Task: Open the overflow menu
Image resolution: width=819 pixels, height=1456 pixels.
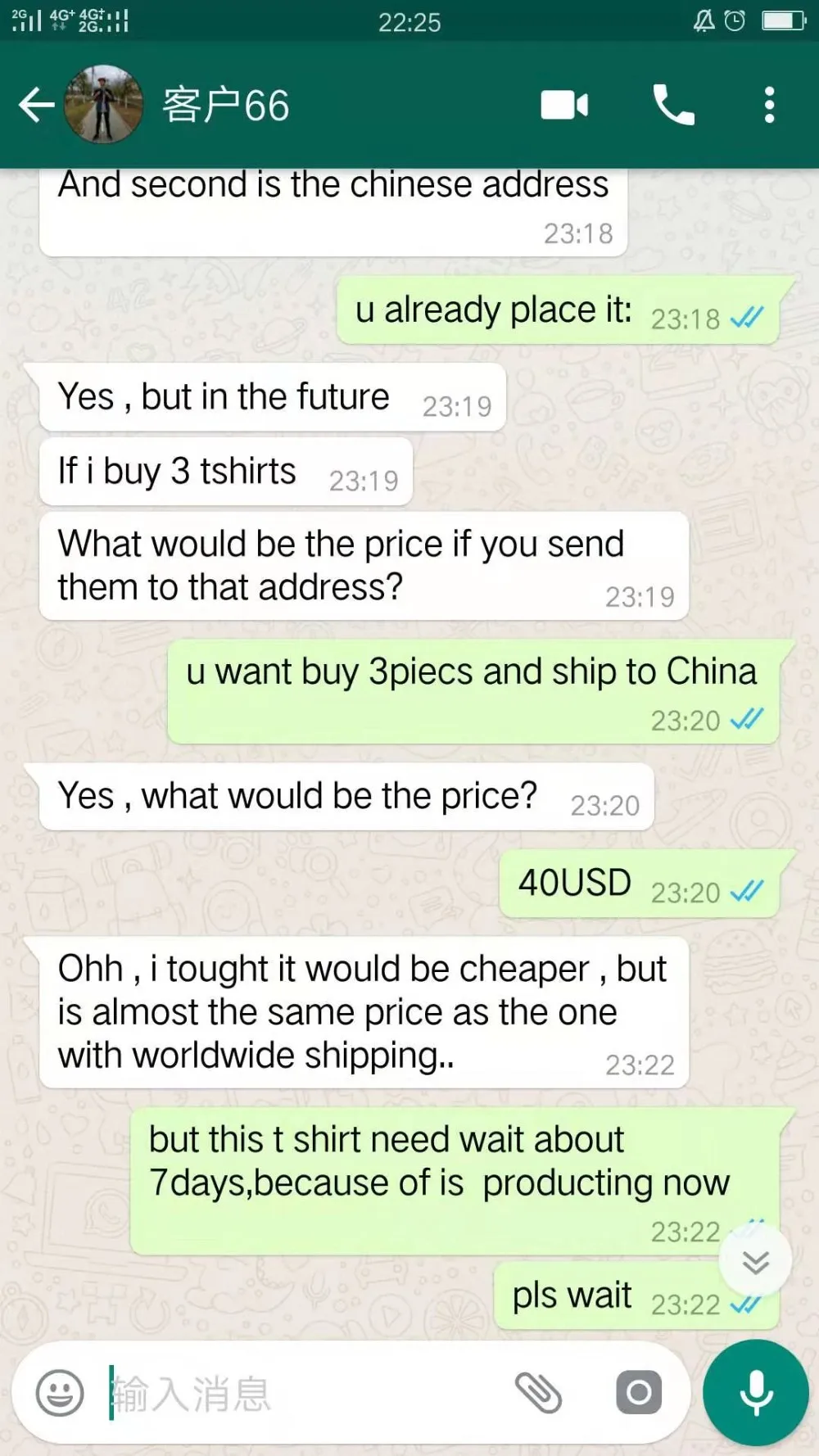Action: click(768, 105)
